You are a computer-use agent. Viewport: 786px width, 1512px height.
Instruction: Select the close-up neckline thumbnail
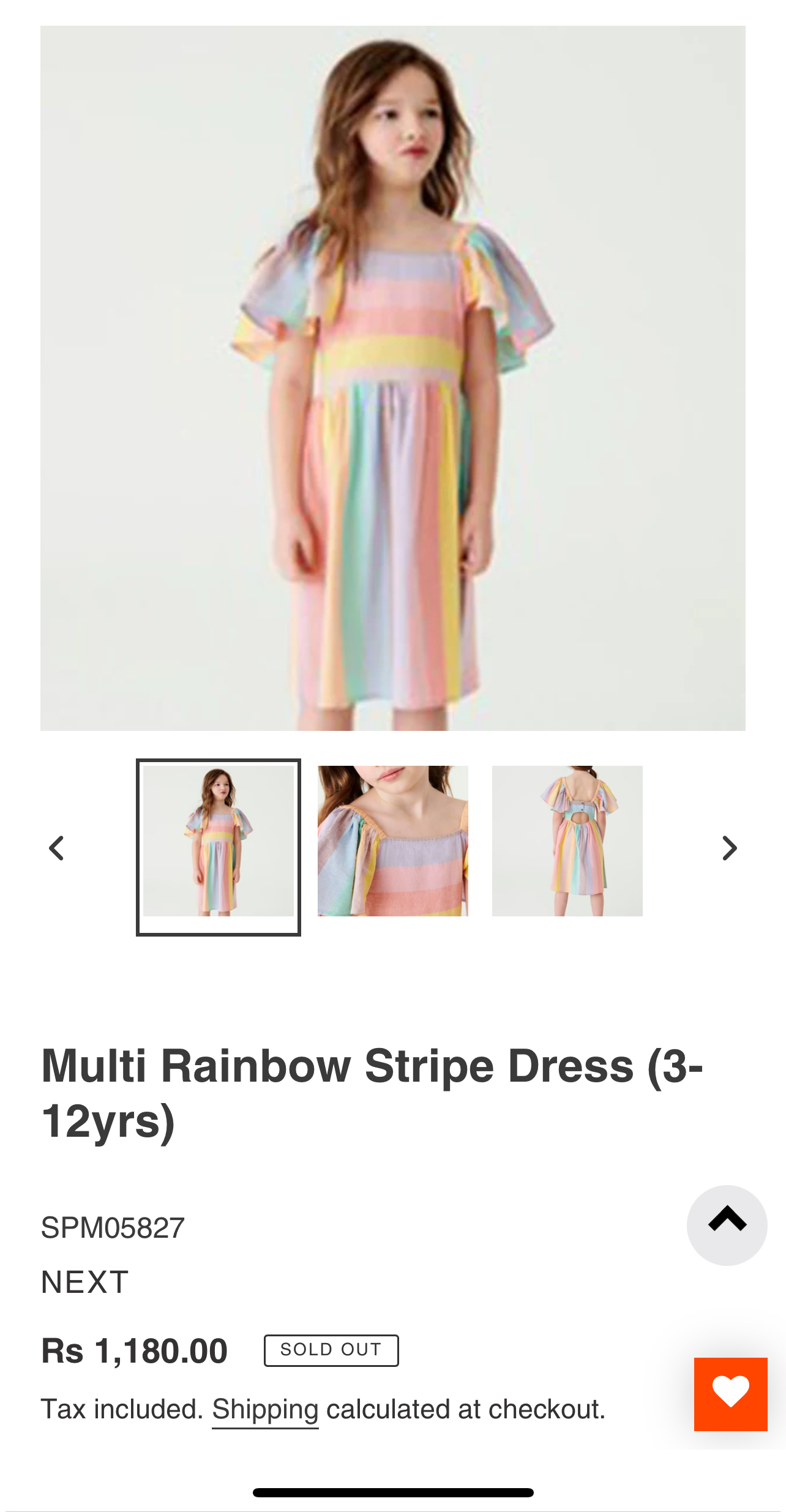[392, 840]
